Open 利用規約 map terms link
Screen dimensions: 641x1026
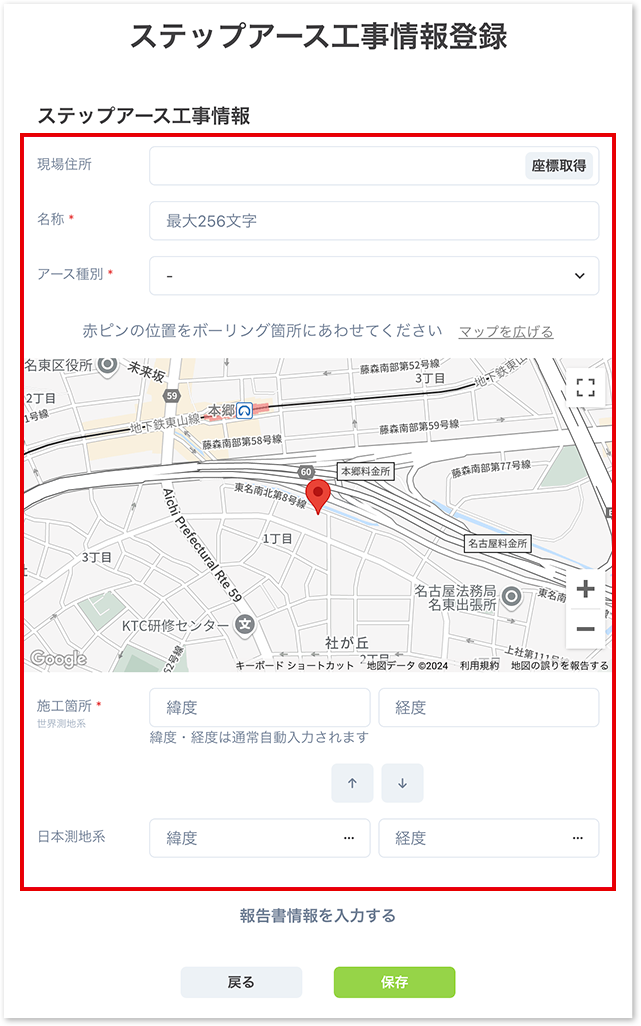479,665
